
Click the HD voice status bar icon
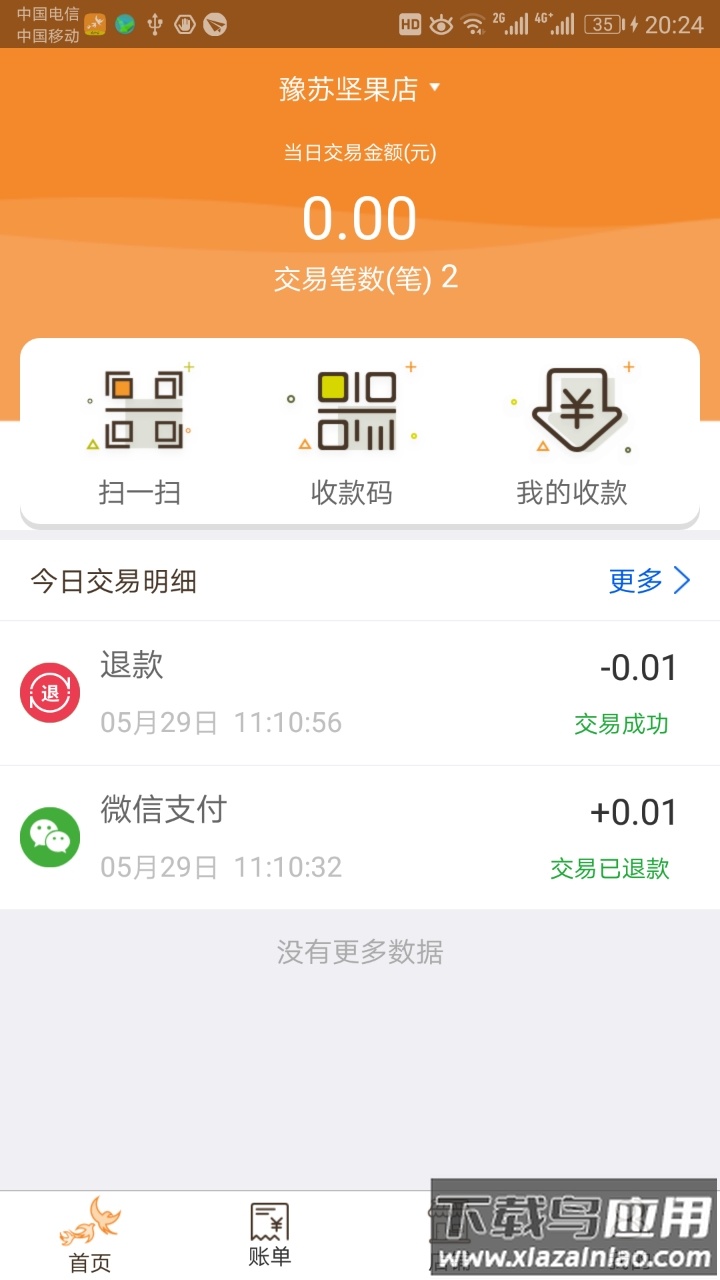[x=408, y=24]
